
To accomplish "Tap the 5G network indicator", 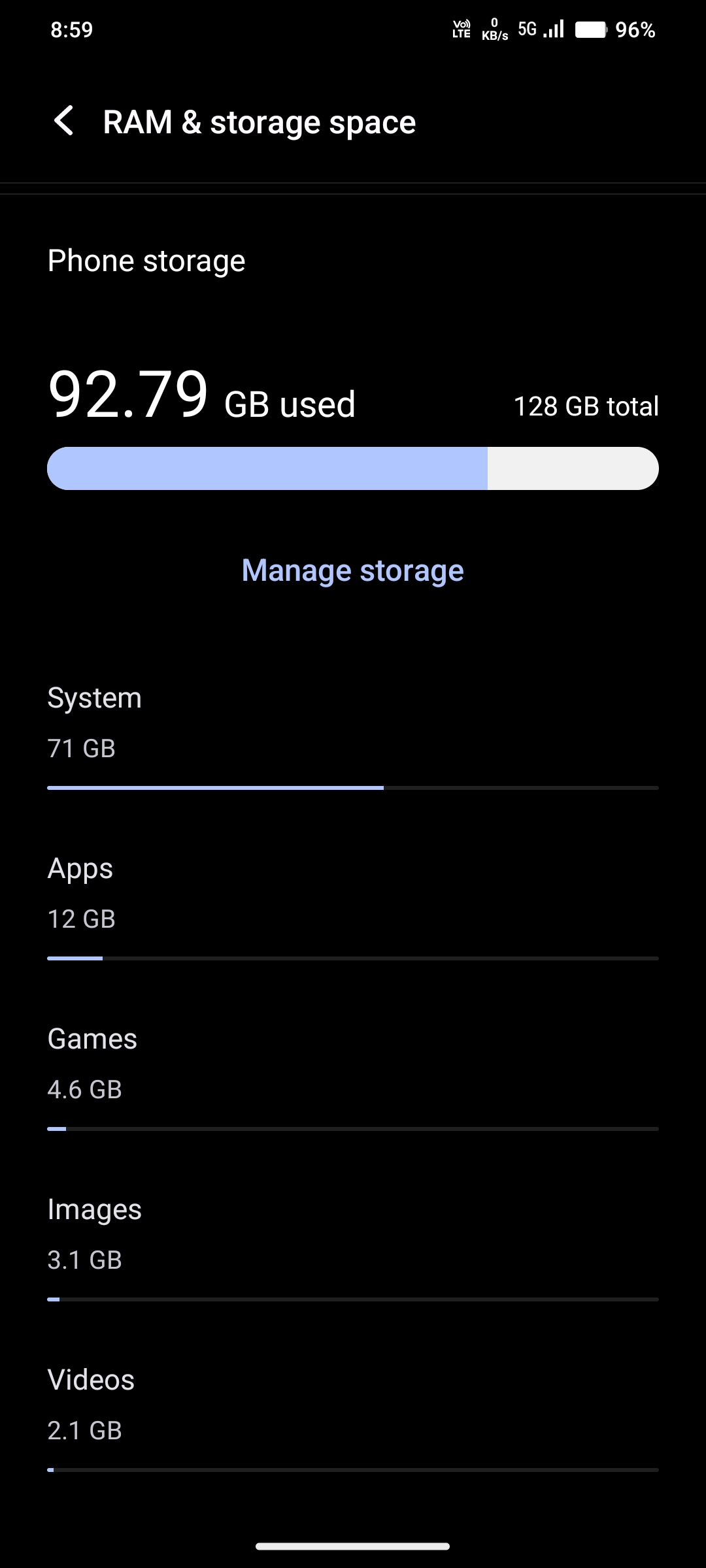I will tap(527, 29).
